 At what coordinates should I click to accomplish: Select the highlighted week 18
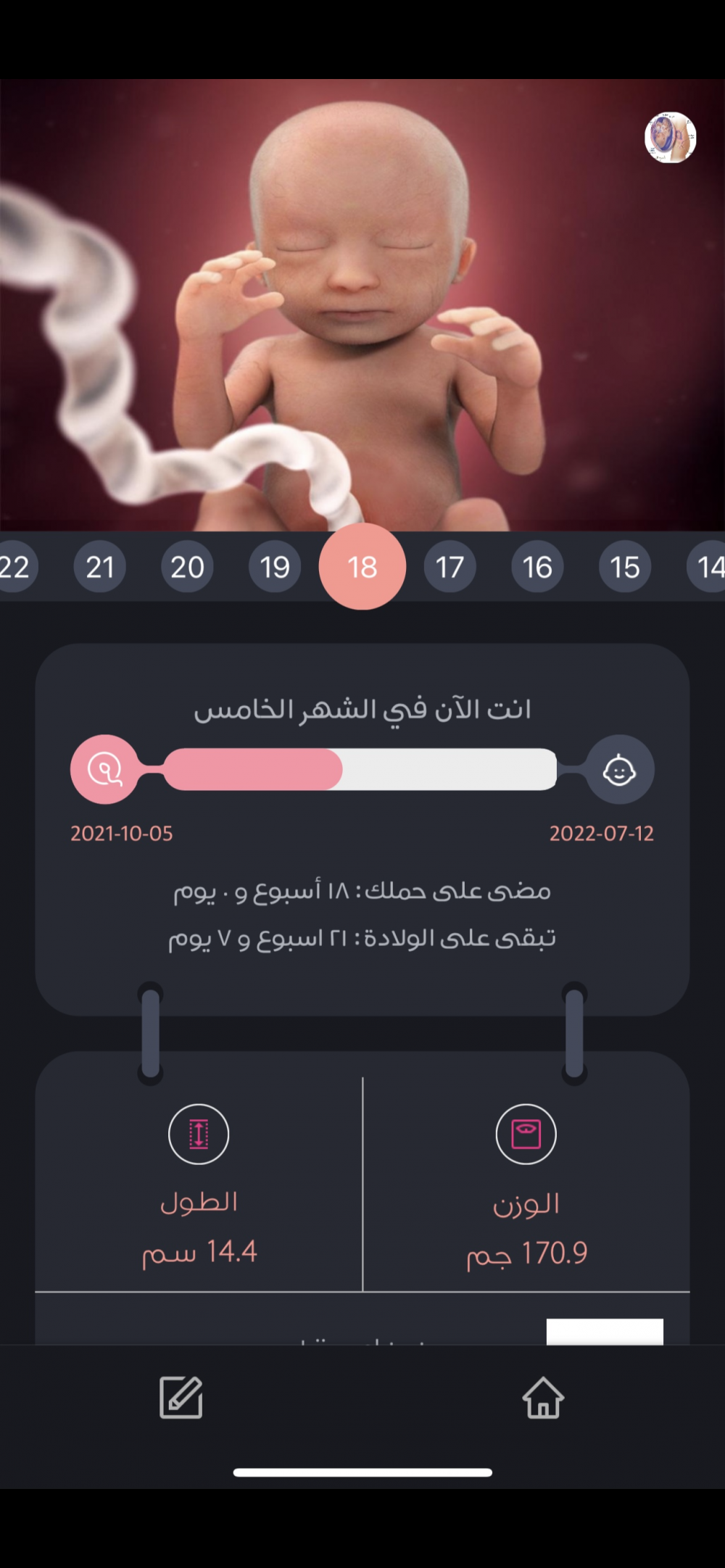362,566
